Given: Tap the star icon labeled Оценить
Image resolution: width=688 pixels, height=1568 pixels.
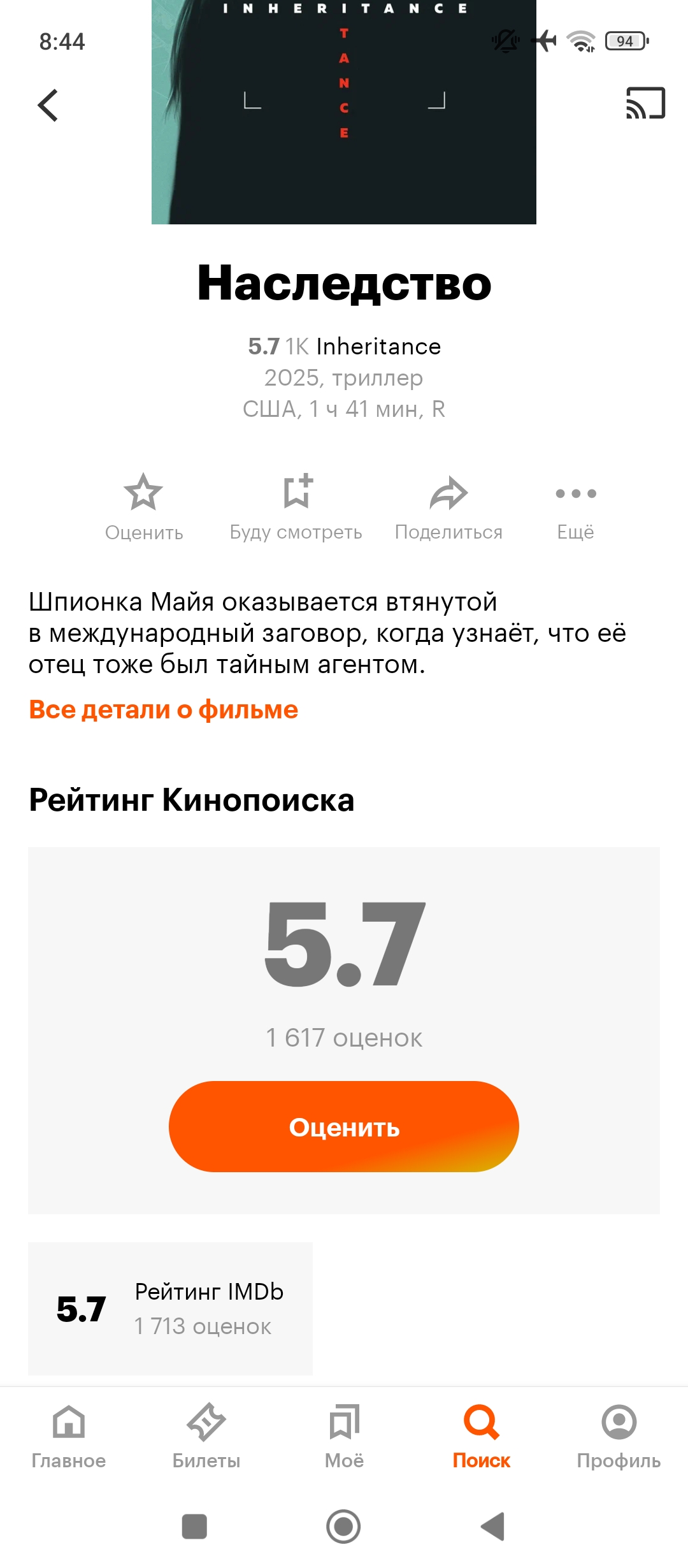Looking at the screenshot, I should coord(144,507).
